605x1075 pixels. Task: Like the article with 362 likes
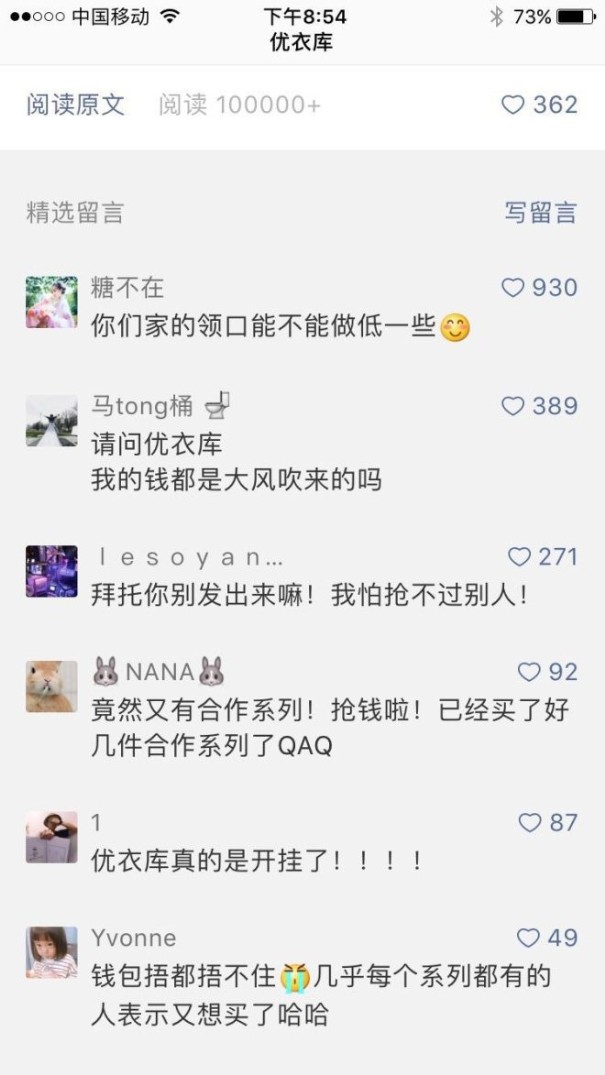coord(513,105)
